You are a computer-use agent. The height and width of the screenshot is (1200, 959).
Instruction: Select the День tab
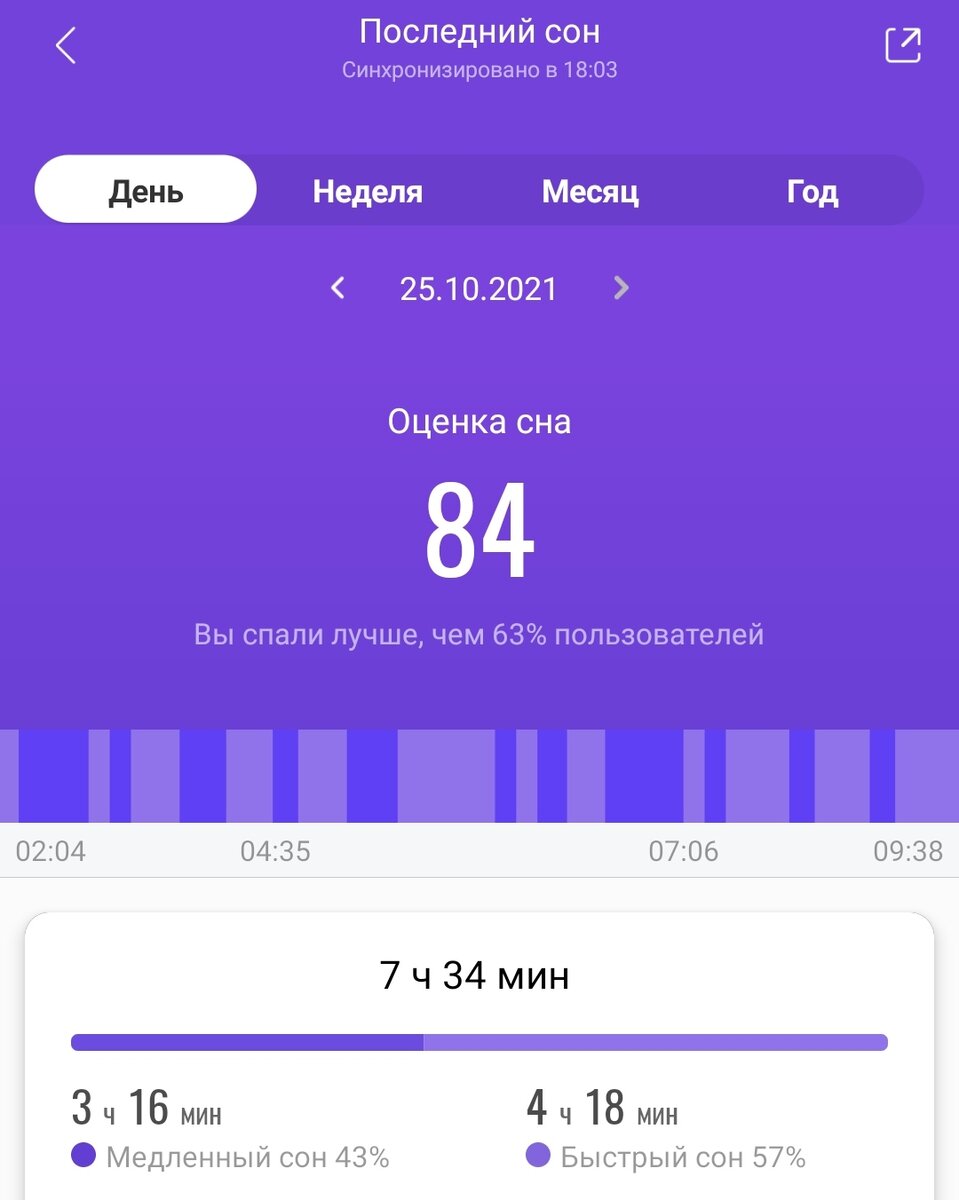pos(145,189)
